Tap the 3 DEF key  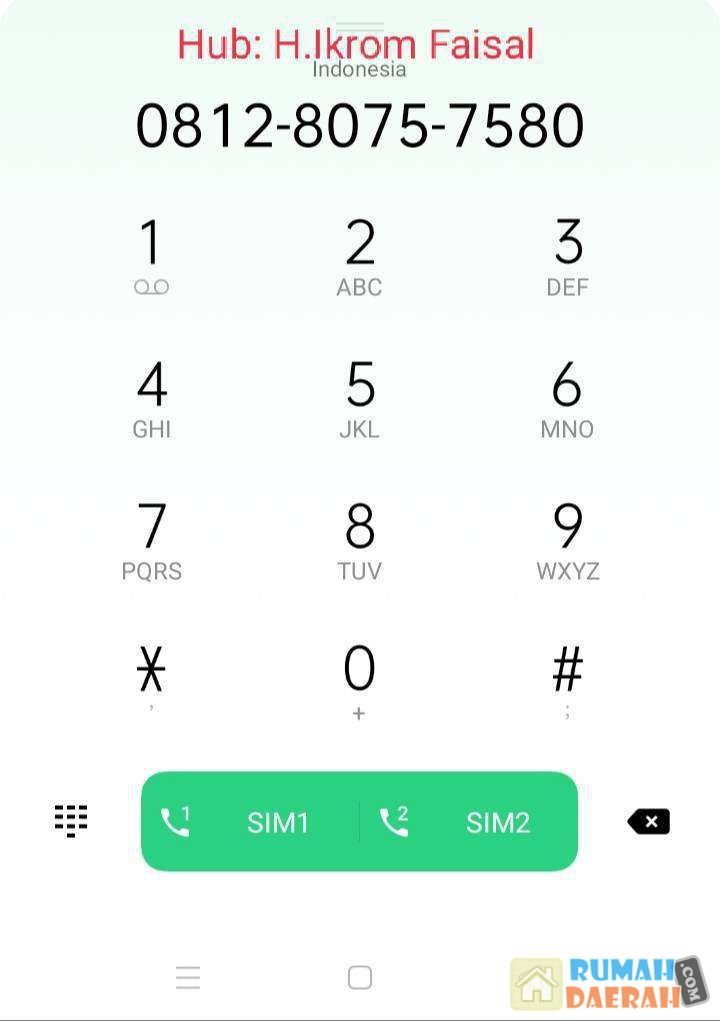567,256
